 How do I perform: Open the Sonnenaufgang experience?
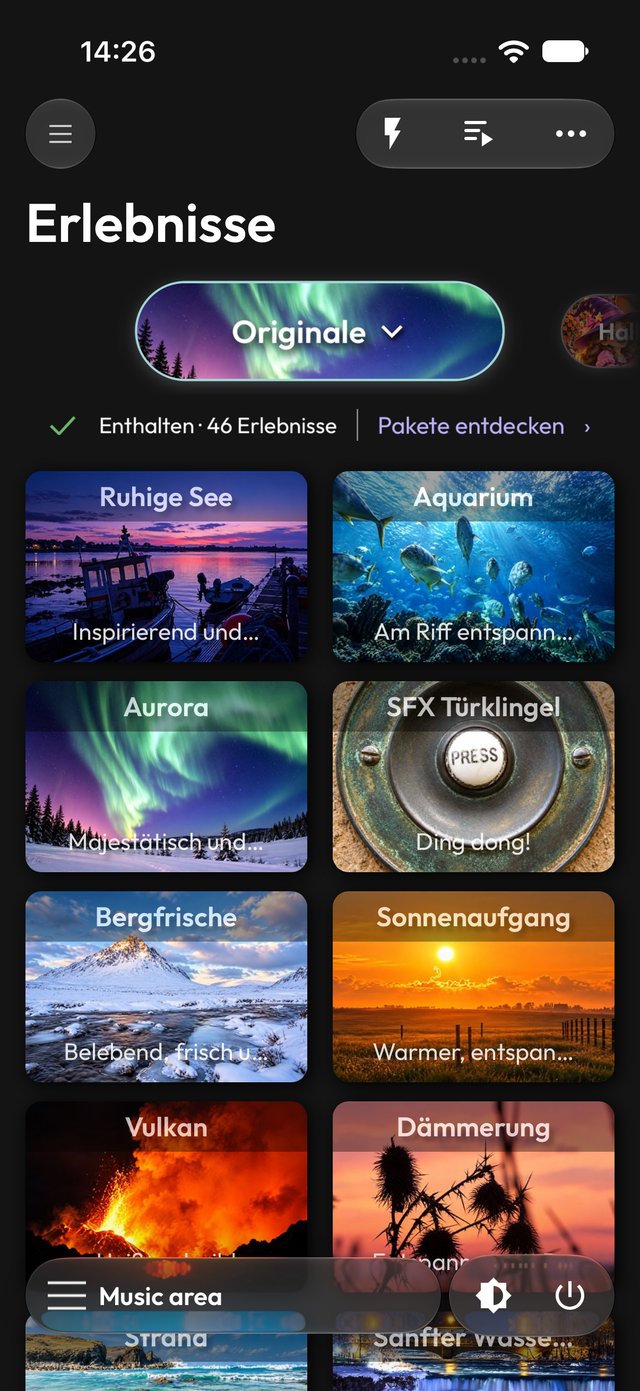pyautogui.click(x=473, y=986)
